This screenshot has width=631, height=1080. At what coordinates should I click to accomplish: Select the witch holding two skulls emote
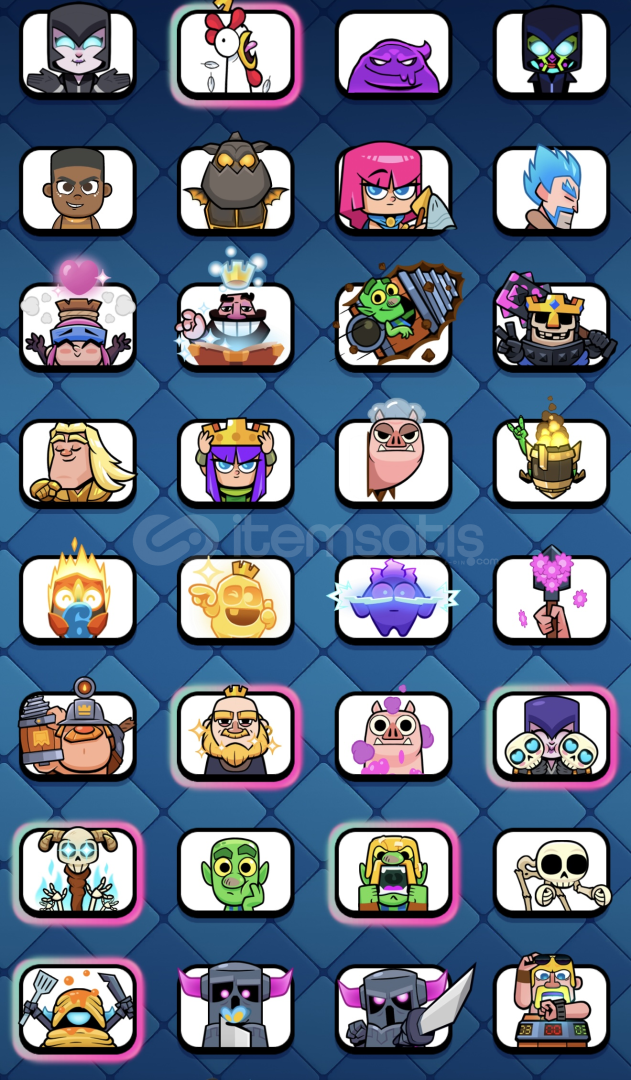pyautogui.click(x=551, y=734)
